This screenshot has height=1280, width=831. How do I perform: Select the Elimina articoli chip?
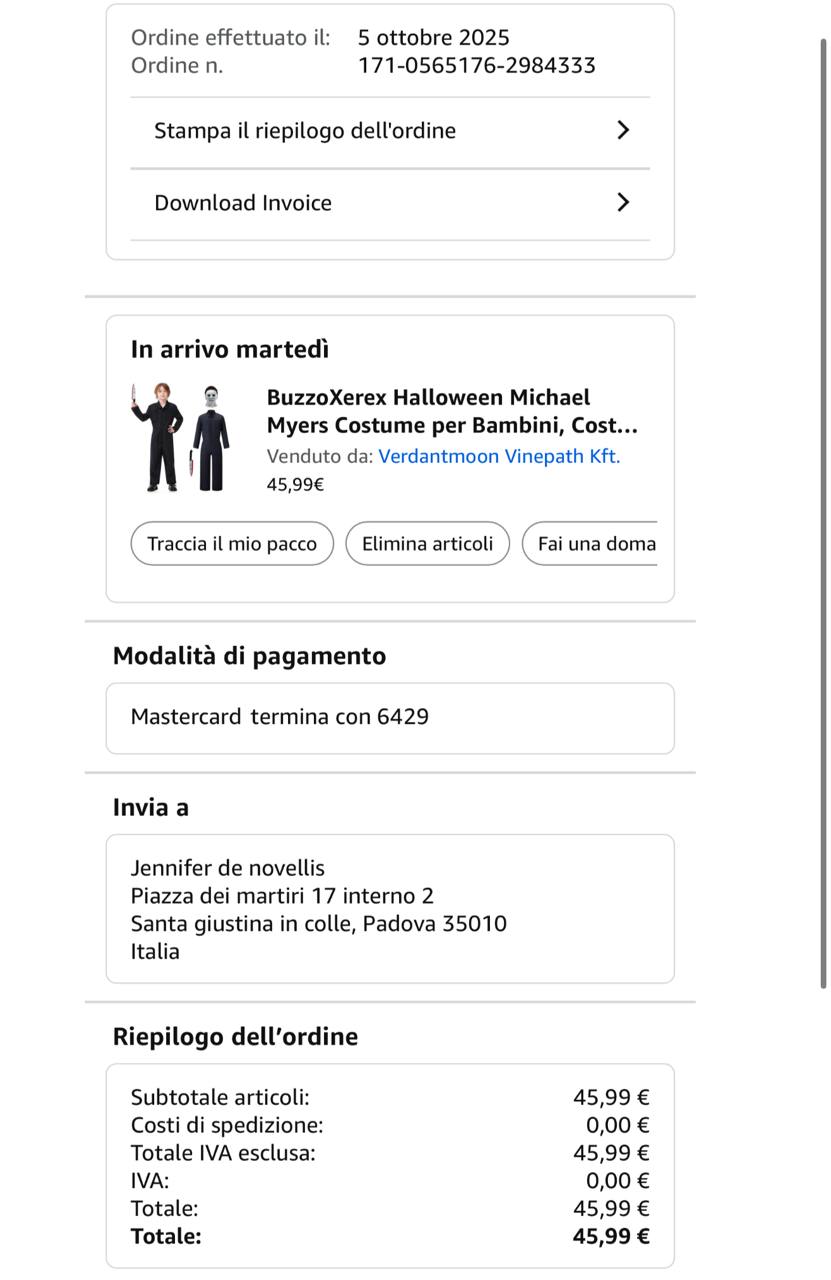point(427,544)
